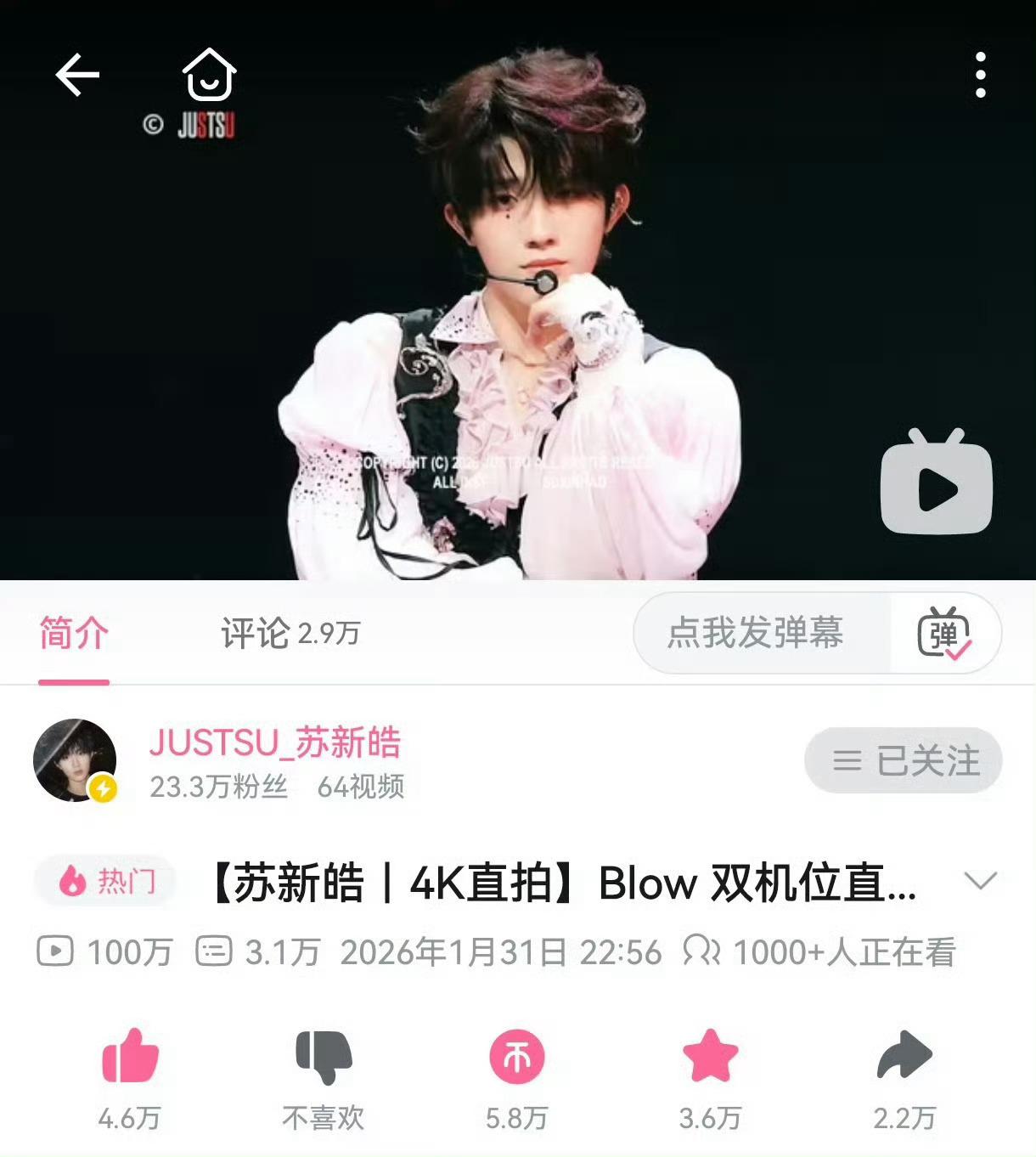Select the 简介 tab

pos(74,633)
